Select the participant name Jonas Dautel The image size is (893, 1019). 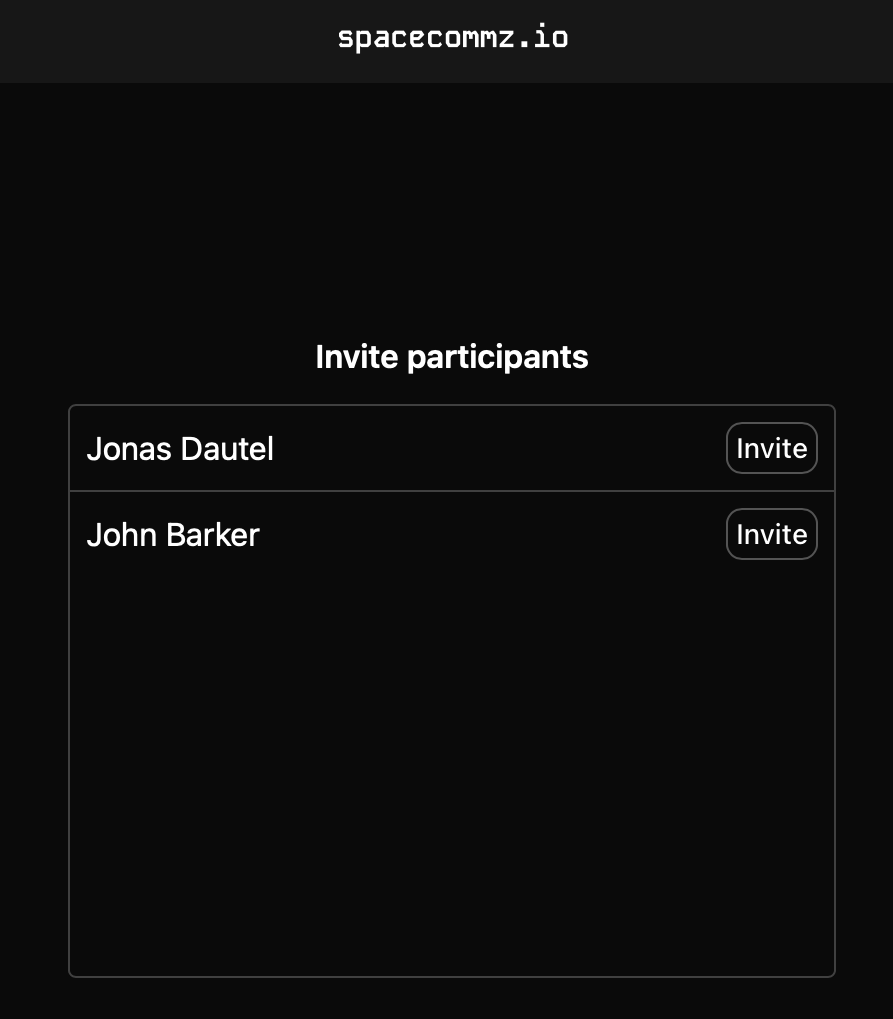tap(181, 449)
